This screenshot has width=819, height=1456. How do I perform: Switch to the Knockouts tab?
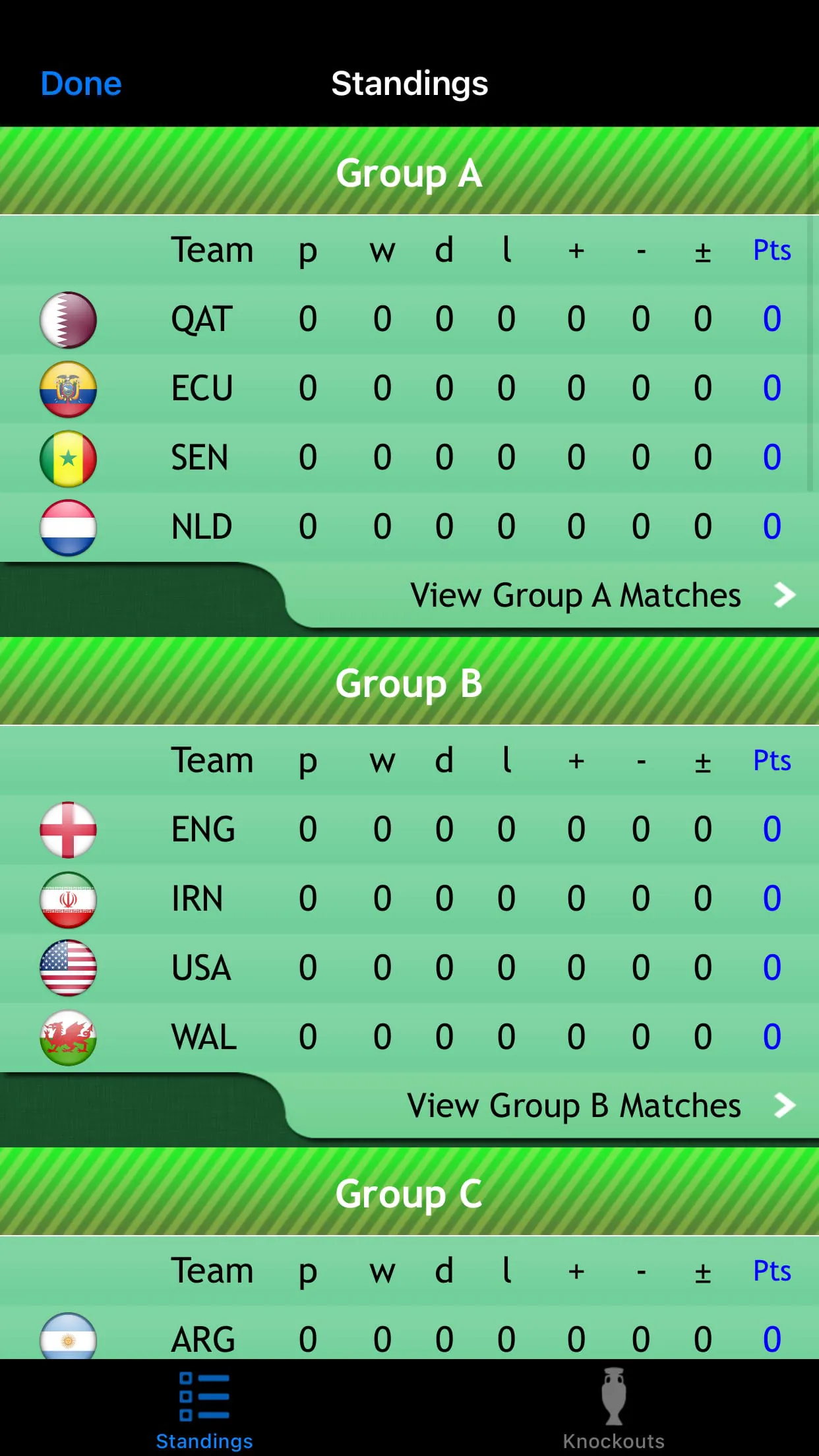613,1411
